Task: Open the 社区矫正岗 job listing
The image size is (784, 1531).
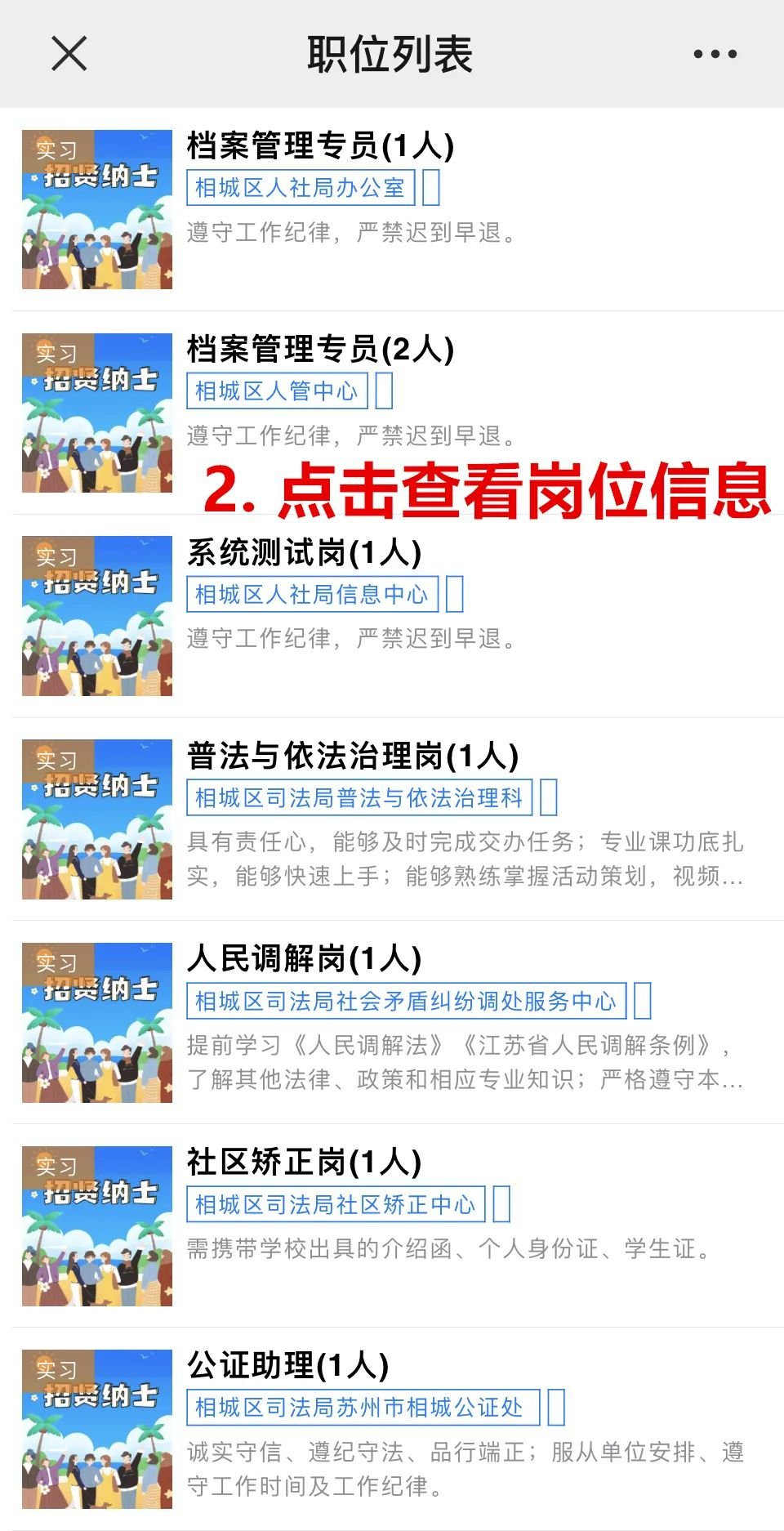Action: (x=304, y=1163)
